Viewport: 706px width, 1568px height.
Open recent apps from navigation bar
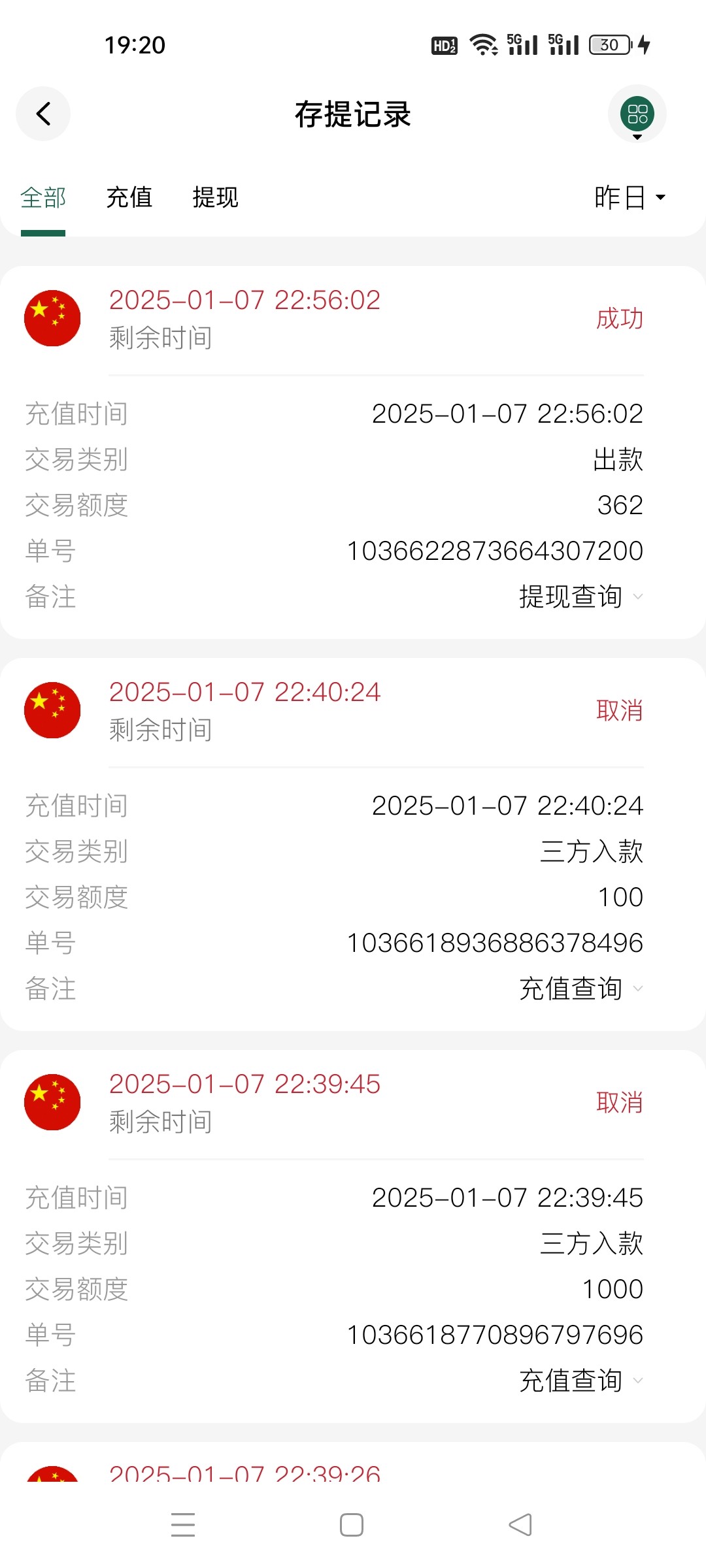[x=183, y=1525]
